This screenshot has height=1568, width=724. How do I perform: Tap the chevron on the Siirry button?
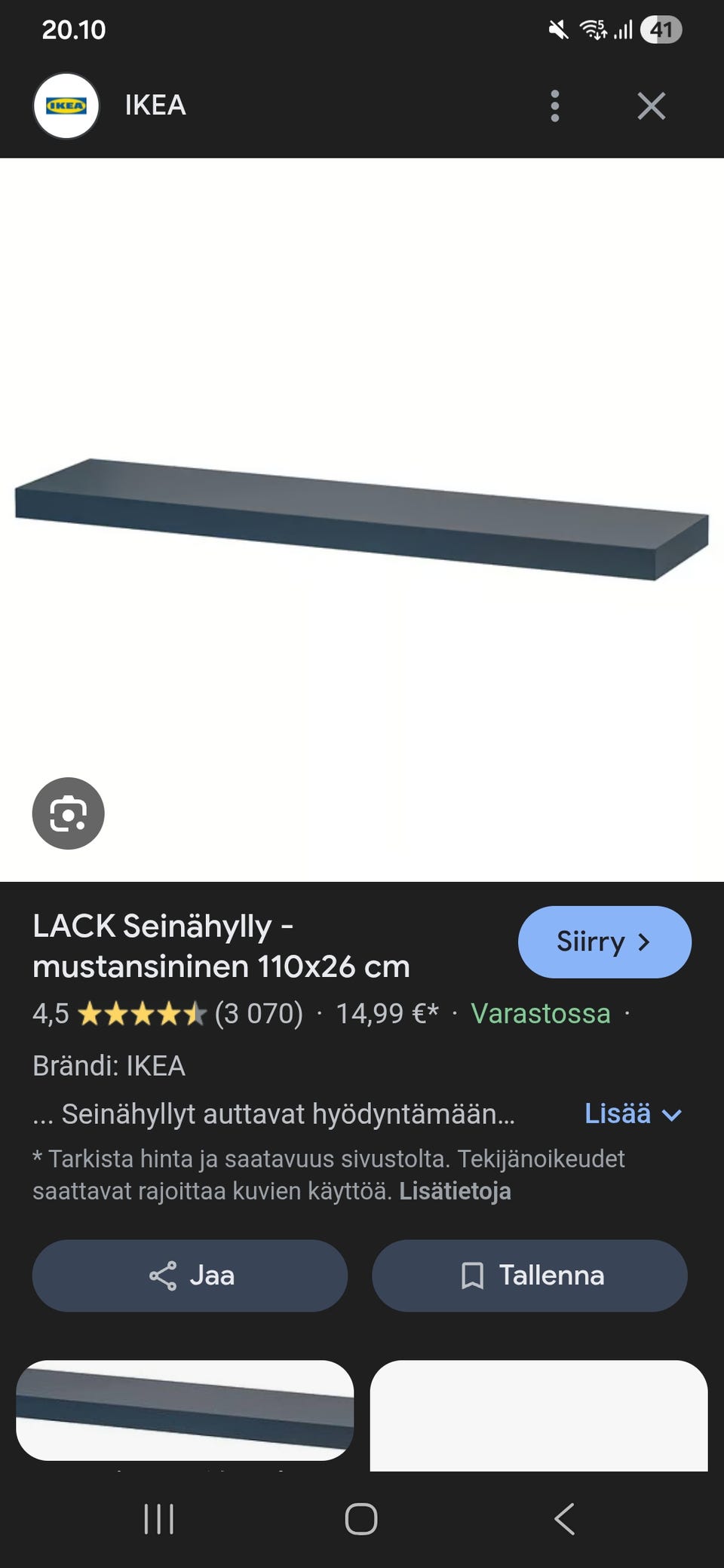point(646,942)
